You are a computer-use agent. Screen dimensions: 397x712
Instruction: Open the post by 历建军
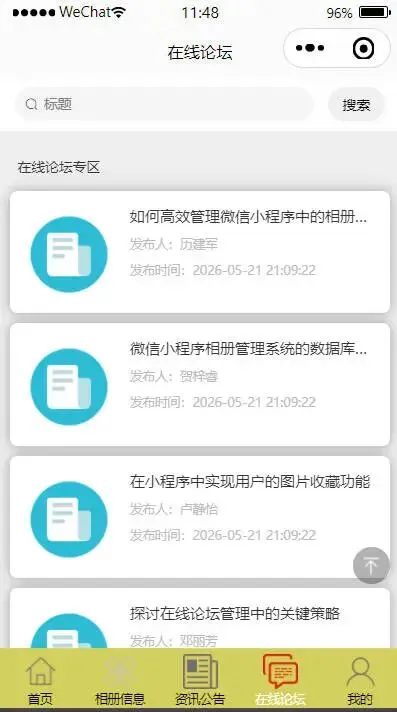click(x=200, y=252)
